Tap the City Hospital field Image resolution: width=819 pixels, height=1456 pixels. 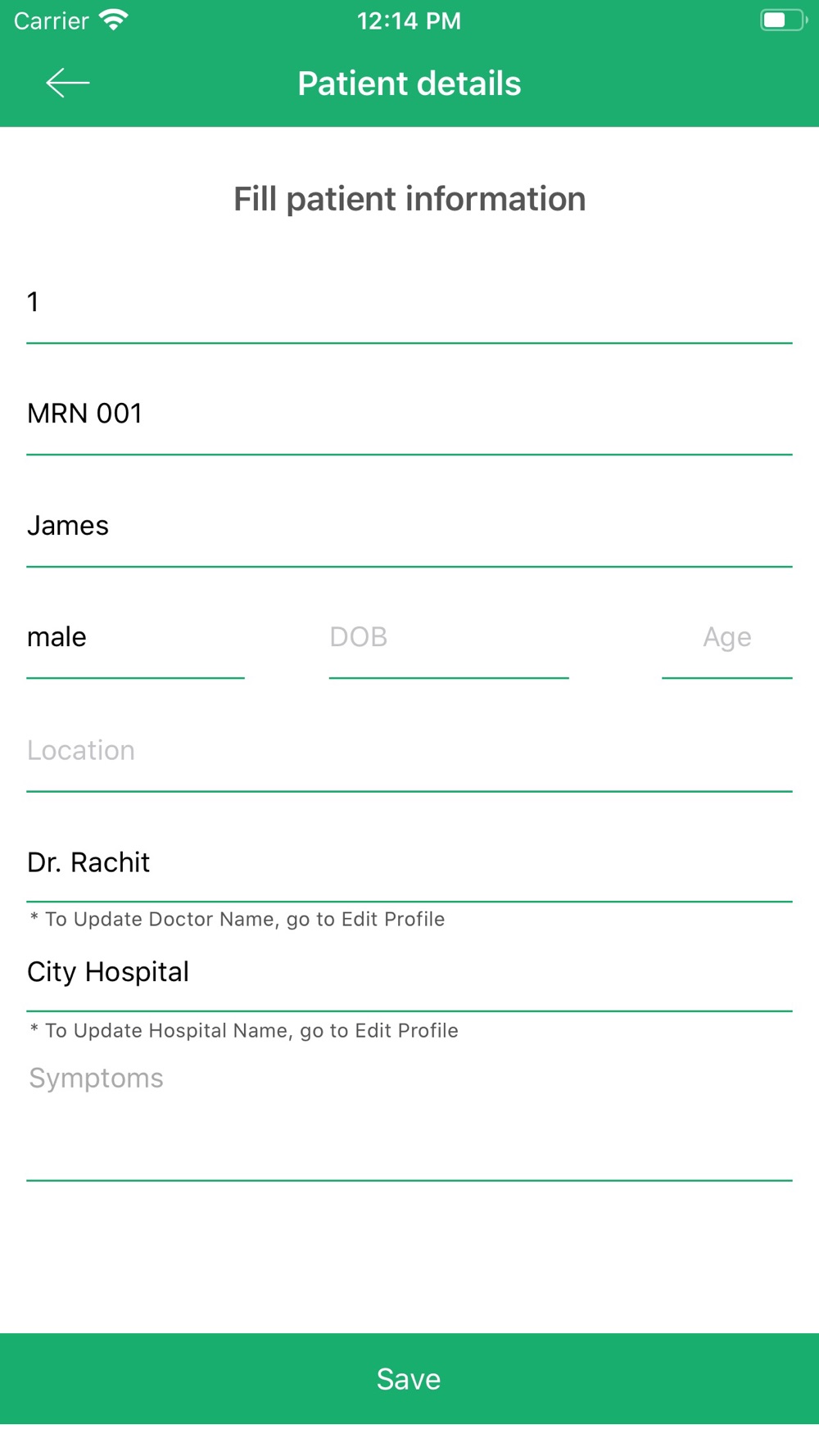pos(409,972)
